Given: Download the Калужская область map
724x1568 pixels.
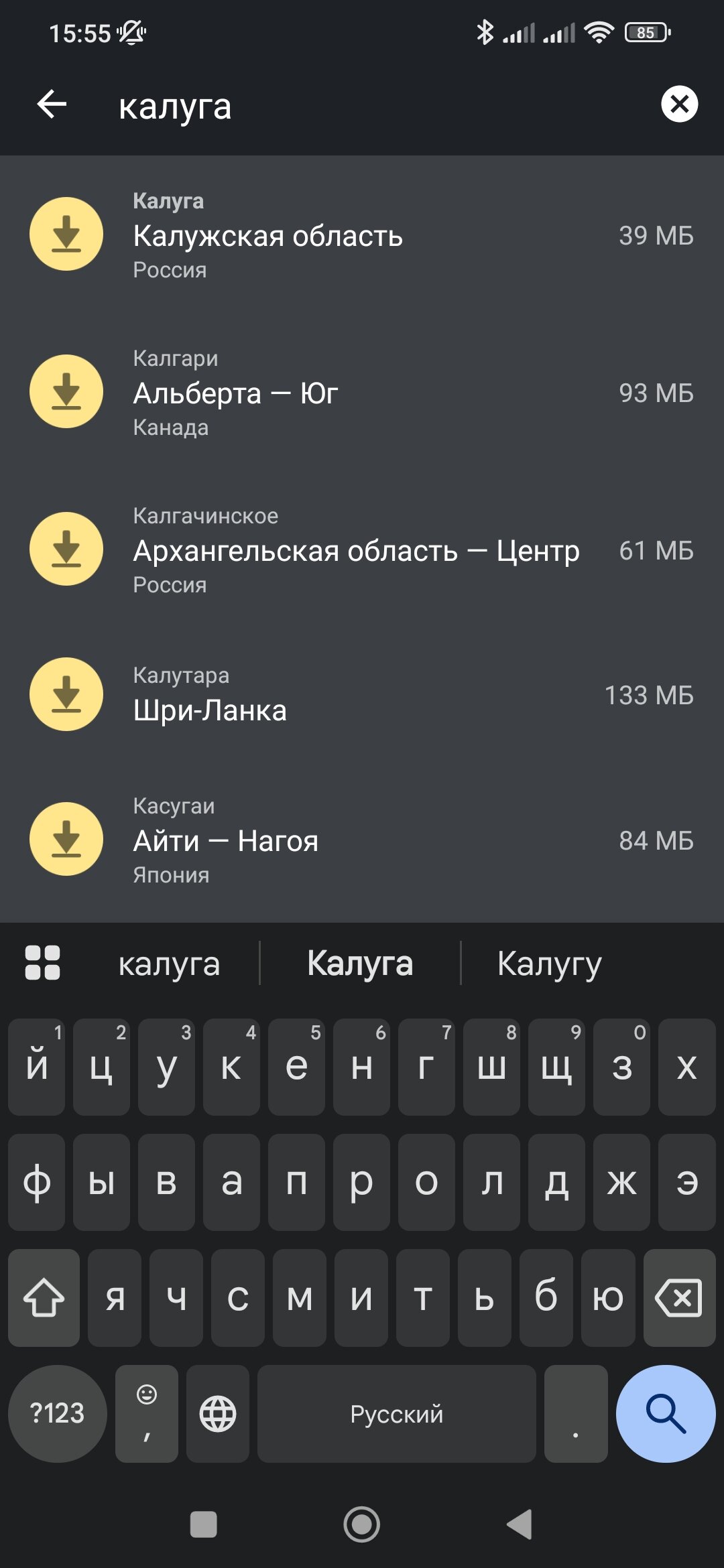Looking at the screenshot, I should pyautogui.click(x=66, y=235).
